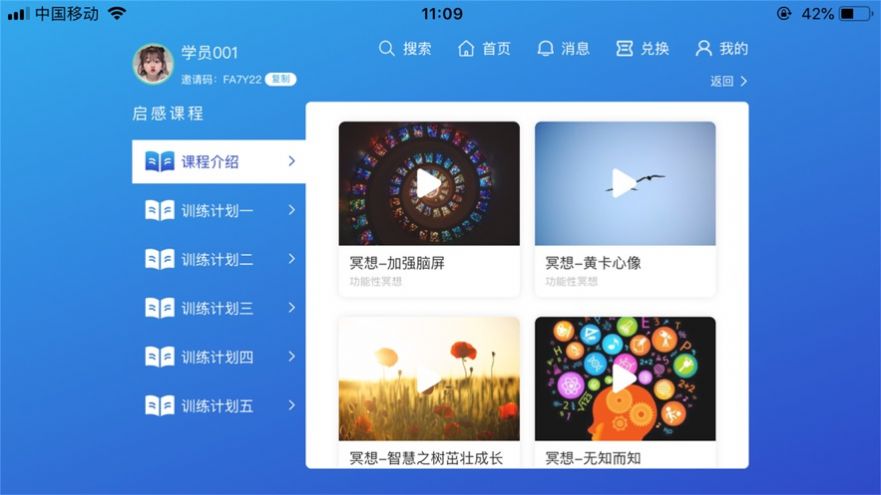
Task: Tap 返回 to go back
Action: pyautogui.click(x=729, y=81)
